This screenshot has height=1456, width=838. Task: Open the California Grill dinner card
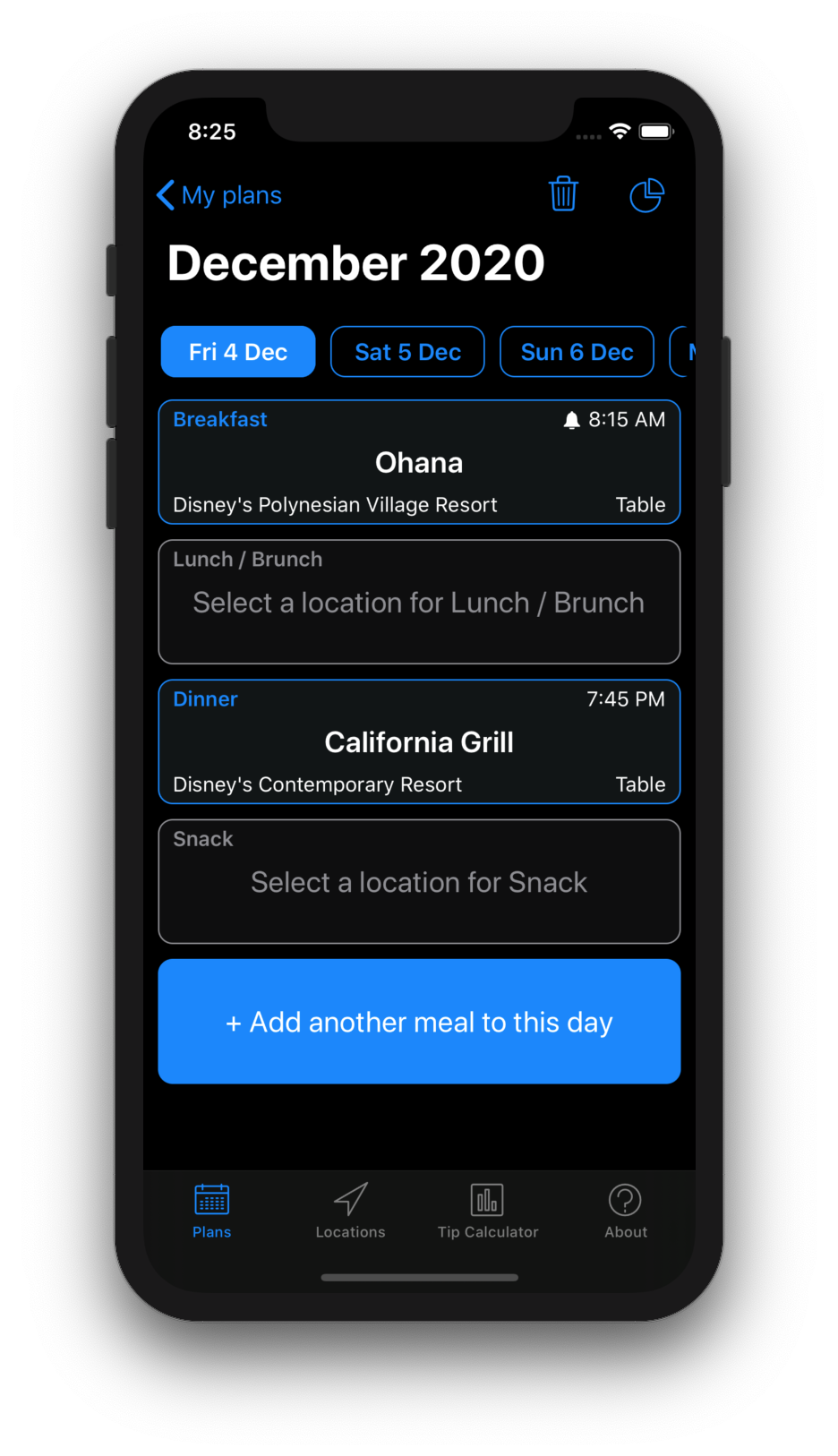pyautogui.click(x=419, y=741)
